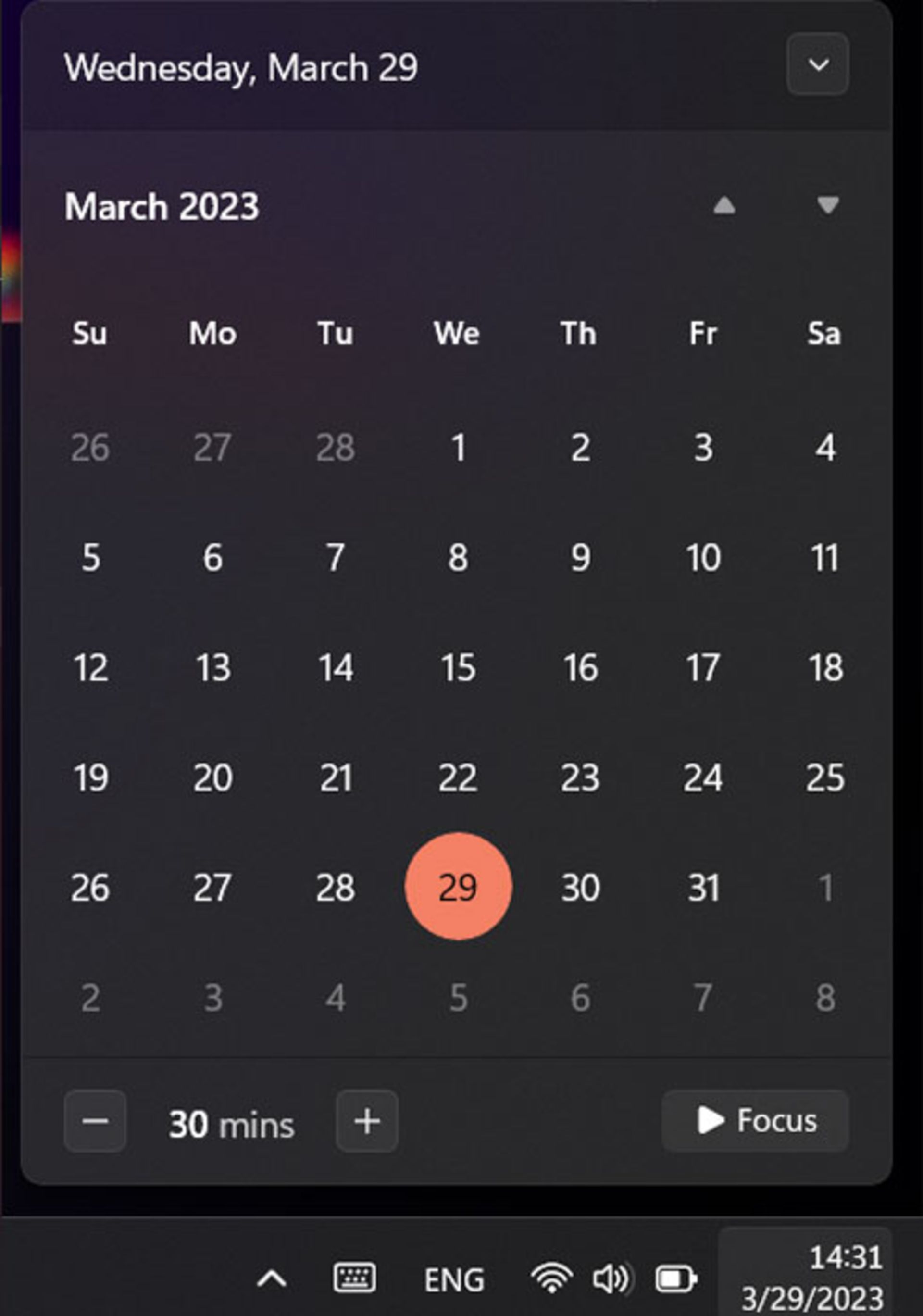The width and height of the screenshot is (923, 1316).
Task: Select March 20 in the calendar
Action: pos(212,777)
